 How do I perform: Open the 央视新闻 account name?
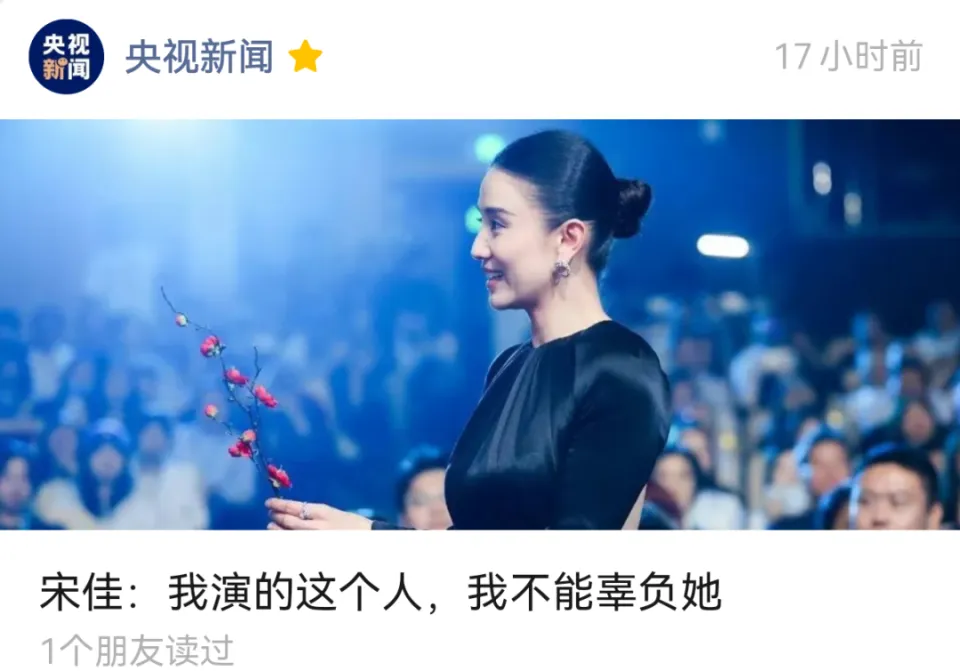click(199, 57)
